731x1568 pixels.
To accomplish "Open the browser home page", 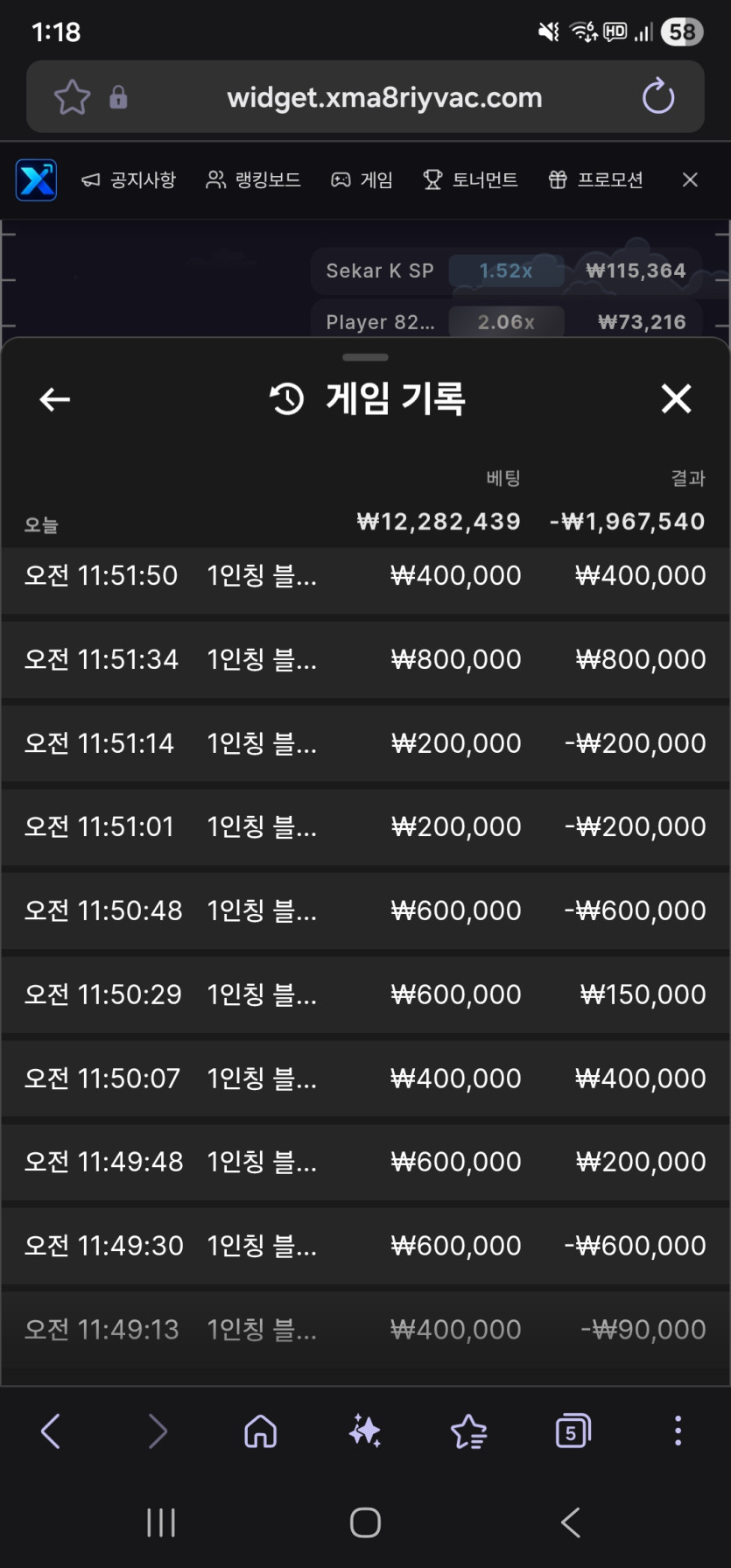I will point(260,1431).
